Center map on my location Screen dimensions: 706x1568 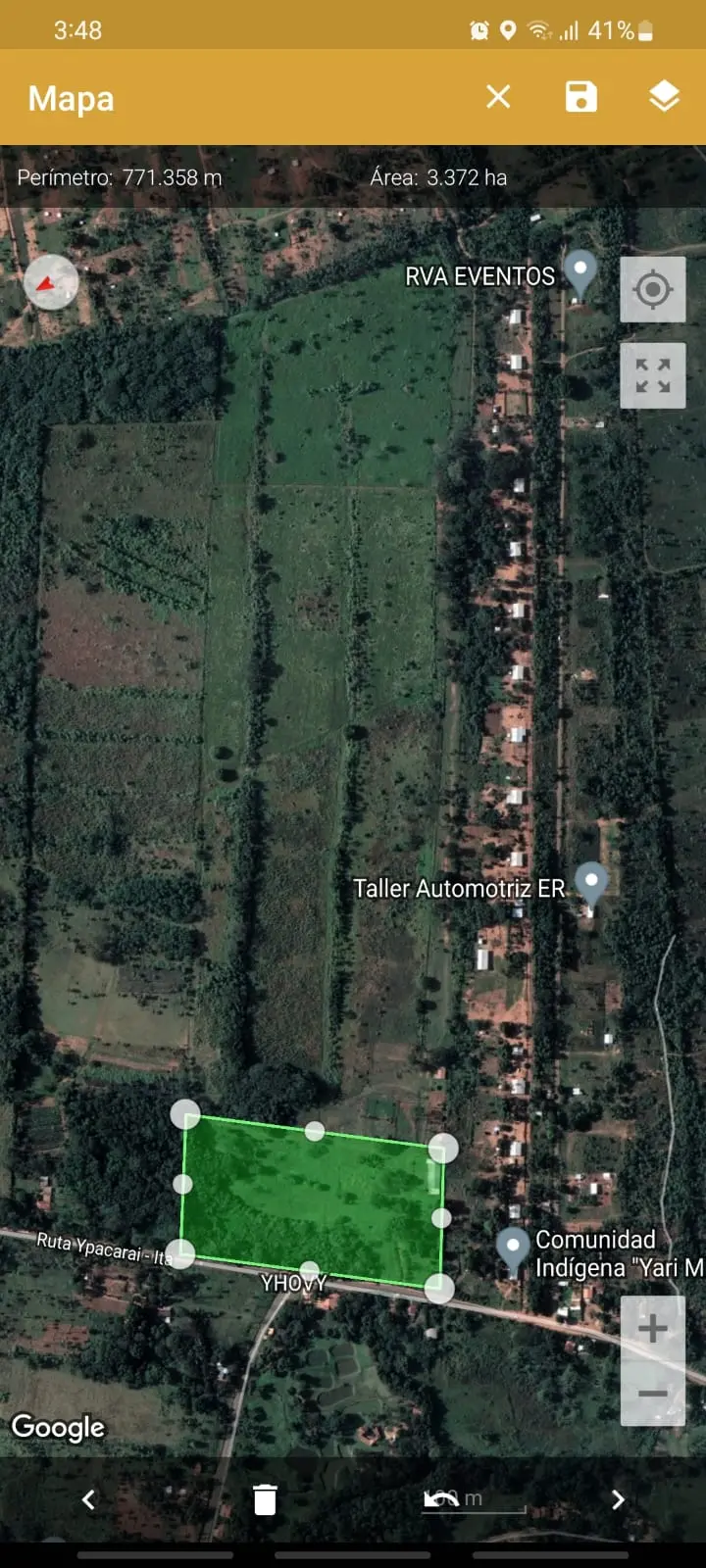tap(652, 290)
